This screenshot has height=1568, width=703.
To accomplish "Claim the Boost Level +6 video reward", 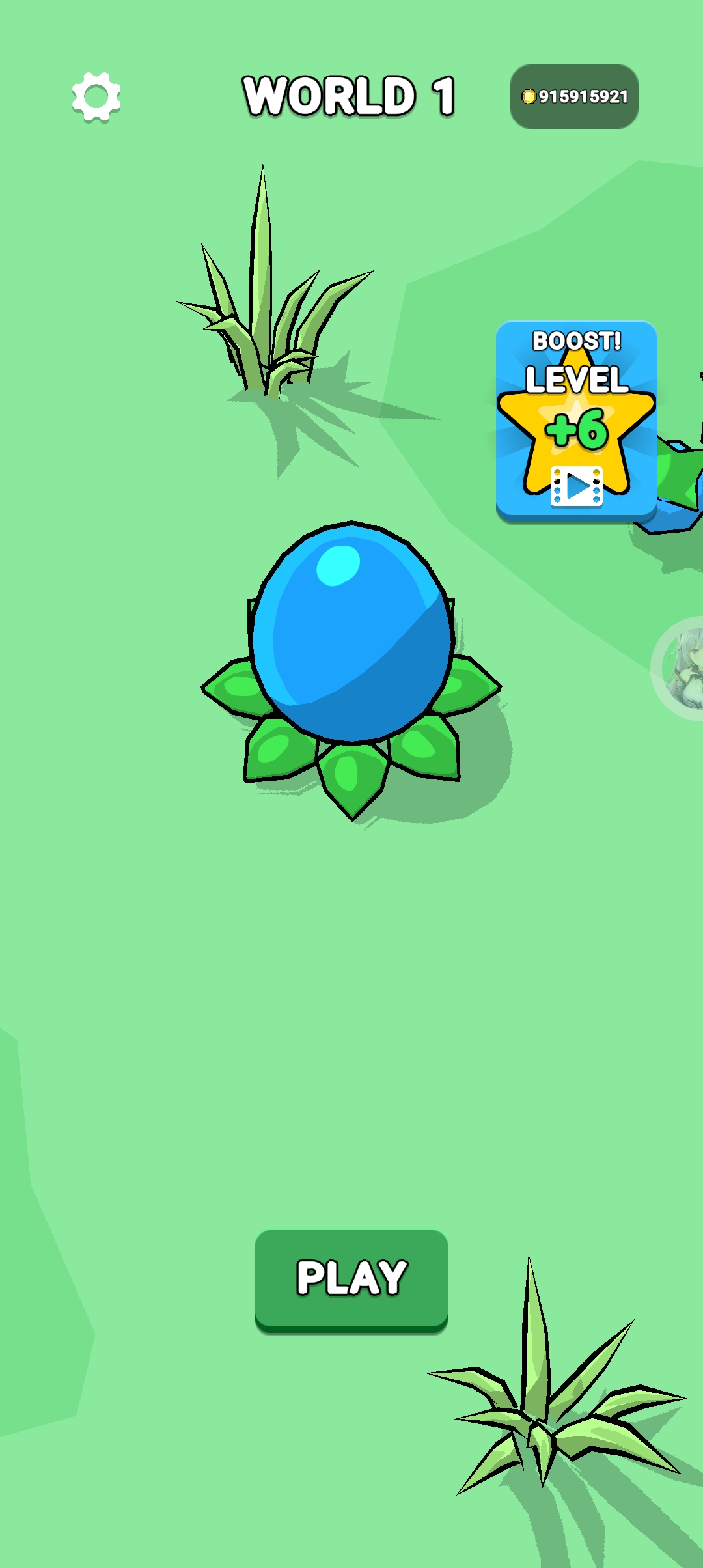I will [576, 420].
